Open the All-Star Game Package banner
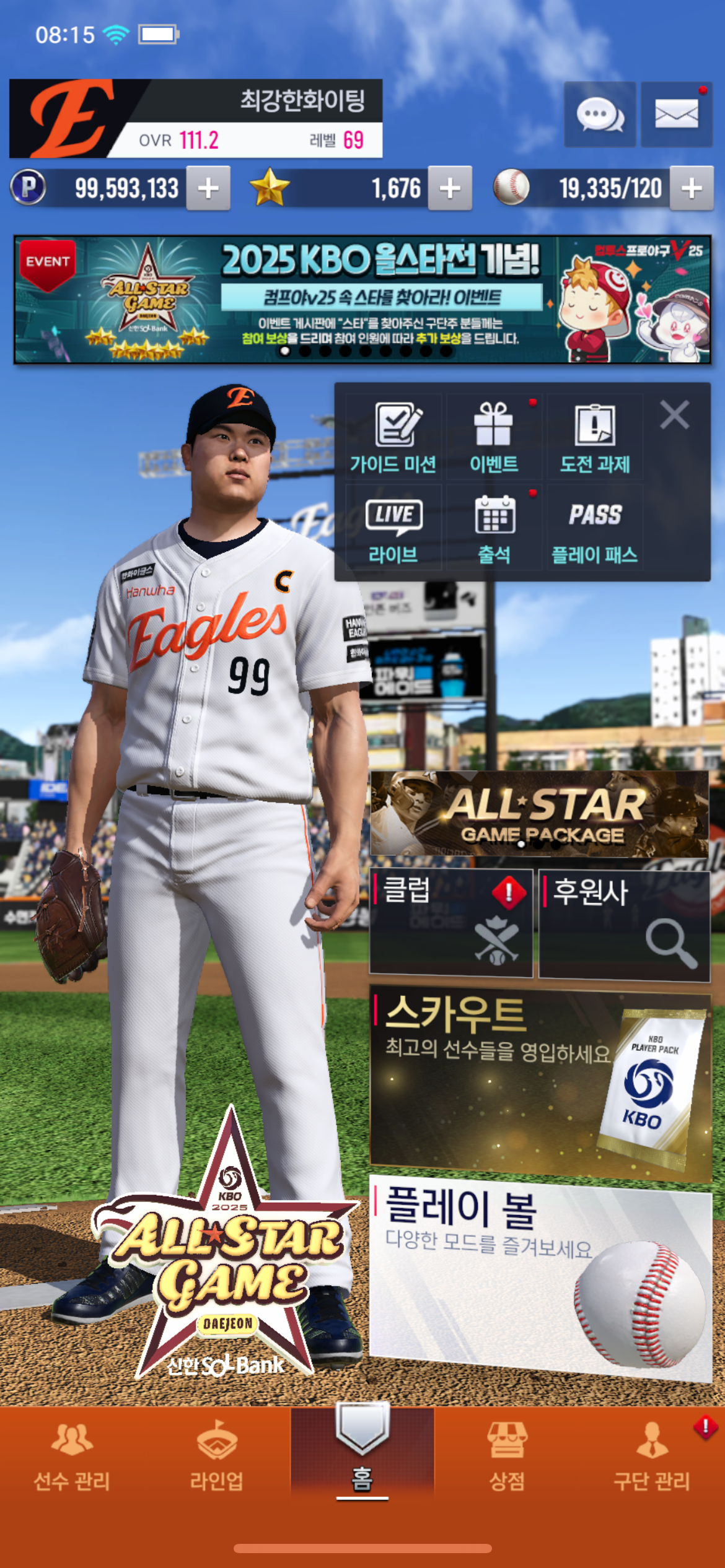The image size is (725, 1568). 539,814
